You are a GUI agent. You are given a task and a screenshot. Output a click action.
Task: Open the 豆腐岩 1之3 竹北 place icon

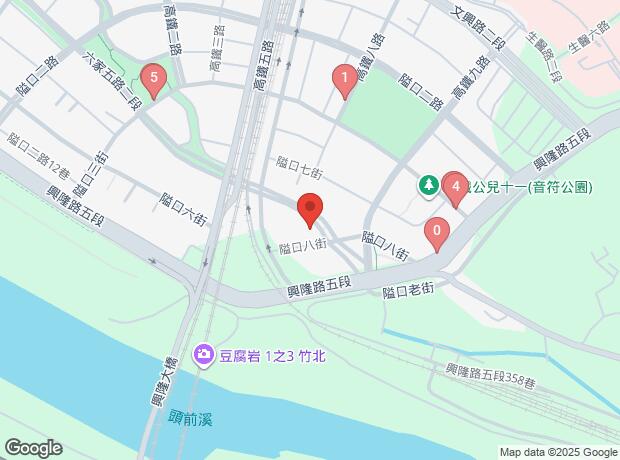[x=205, y=354]
